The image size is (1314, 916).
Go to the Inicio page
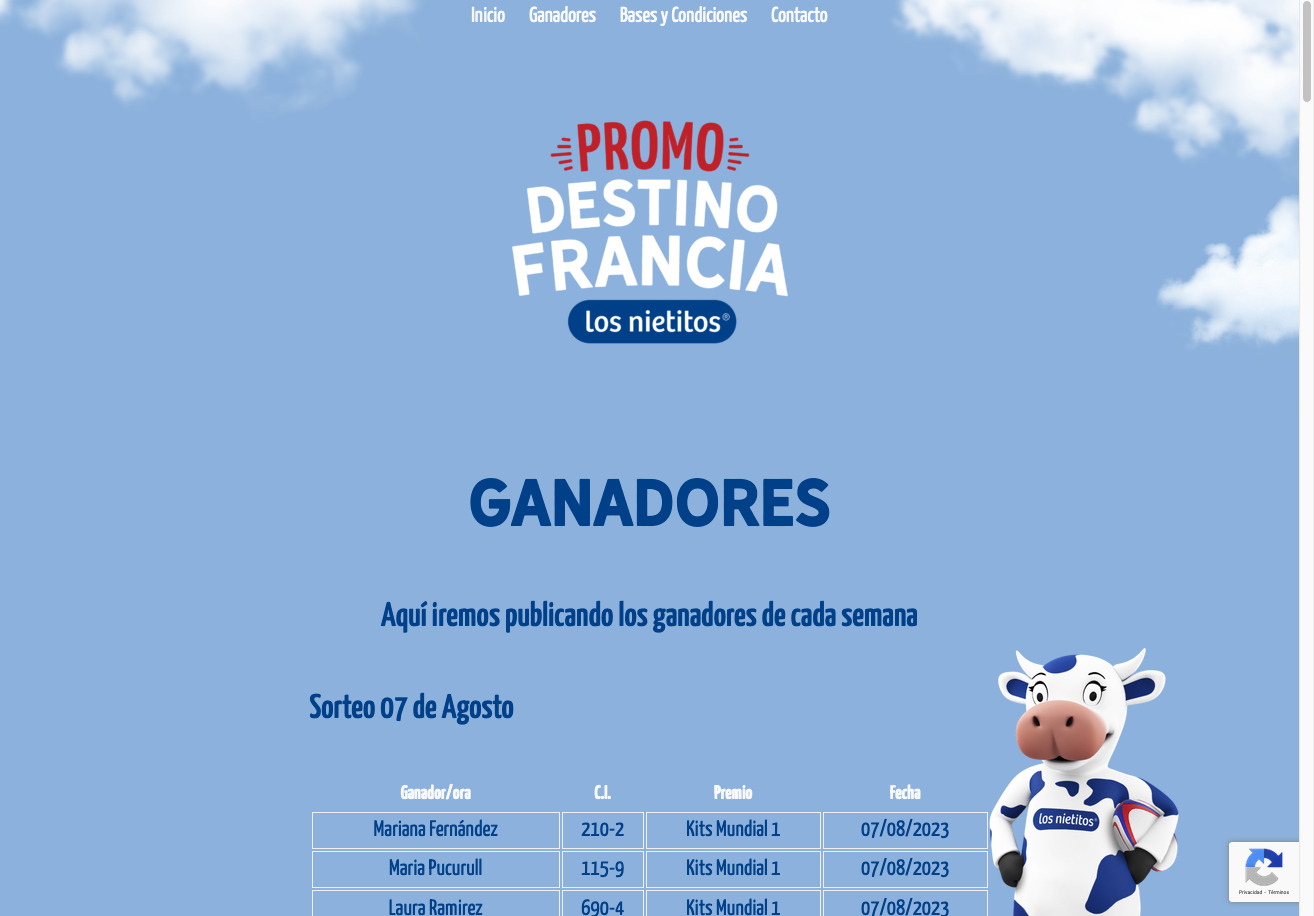click(488, 15)
